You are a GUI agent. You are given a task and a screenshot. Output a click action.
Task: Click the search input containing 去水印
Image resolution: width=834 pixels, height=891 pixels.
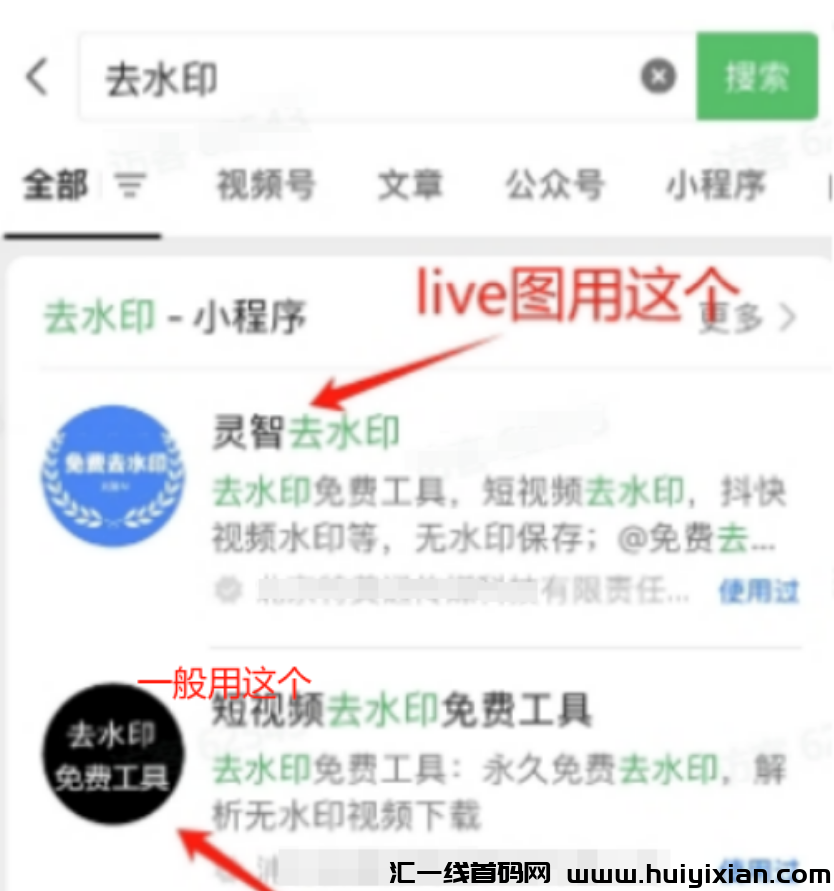tap(300, 76)
